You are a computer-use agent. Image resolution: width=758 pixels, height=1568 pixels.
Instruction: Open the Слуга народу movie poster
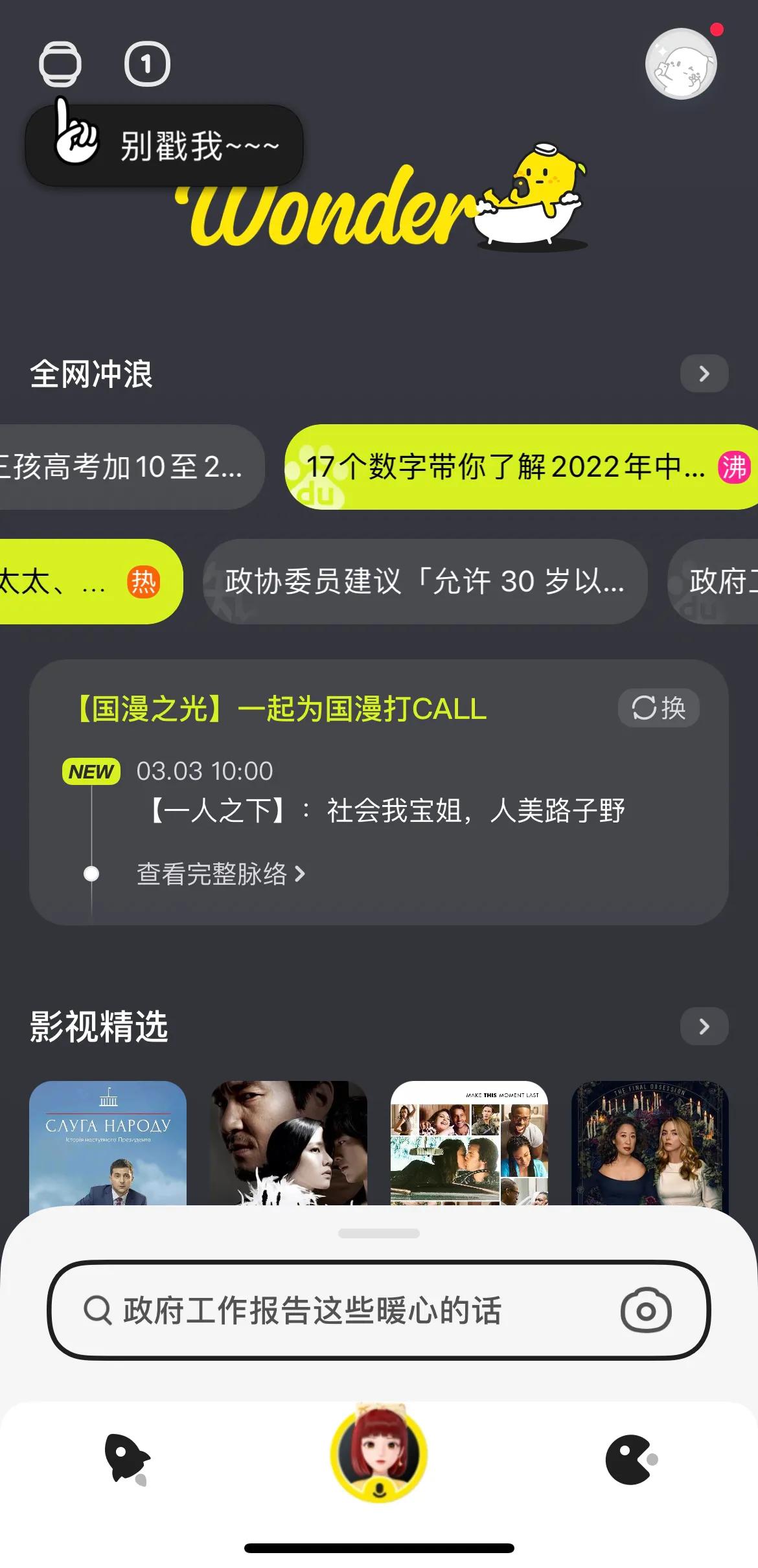(107, 1159)
